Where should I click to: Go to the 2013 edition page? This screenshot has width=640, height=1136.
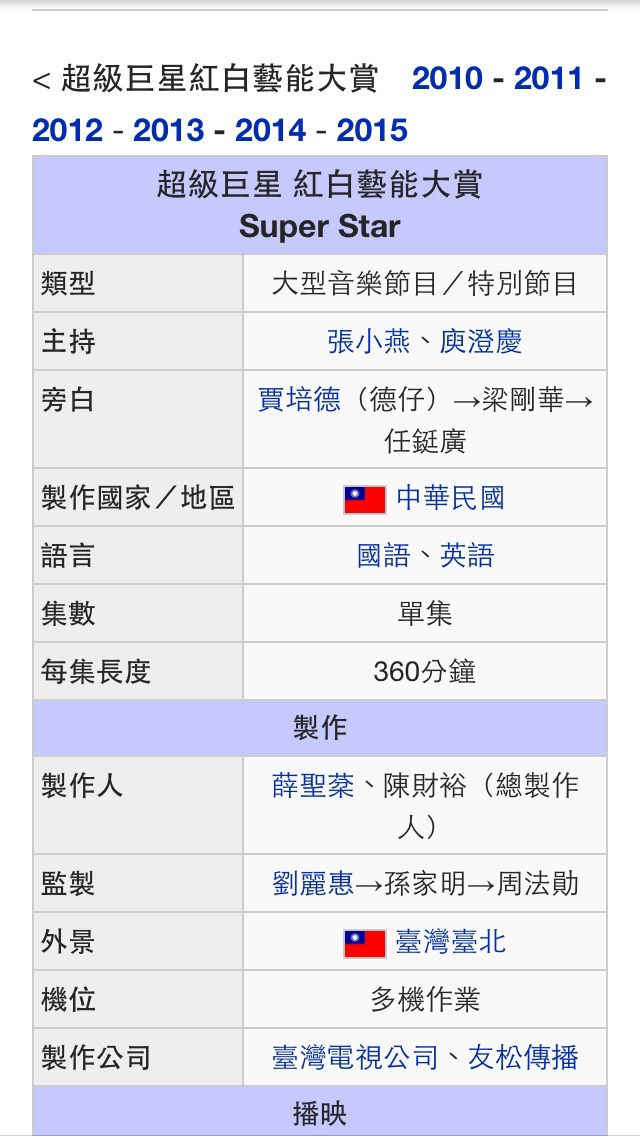point(168,130)
